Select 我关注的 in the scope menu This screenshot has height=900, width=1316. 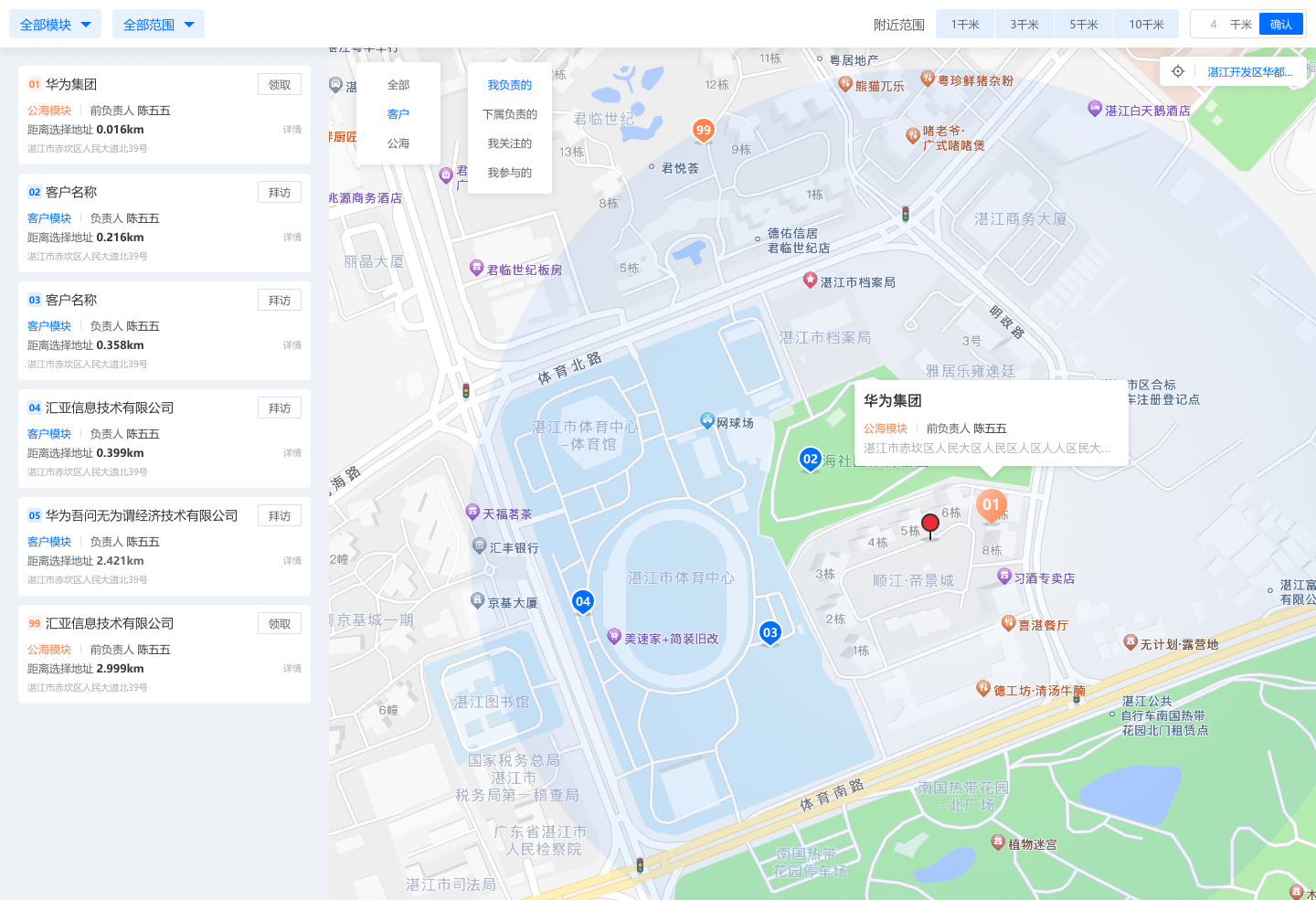pos(510,143)
